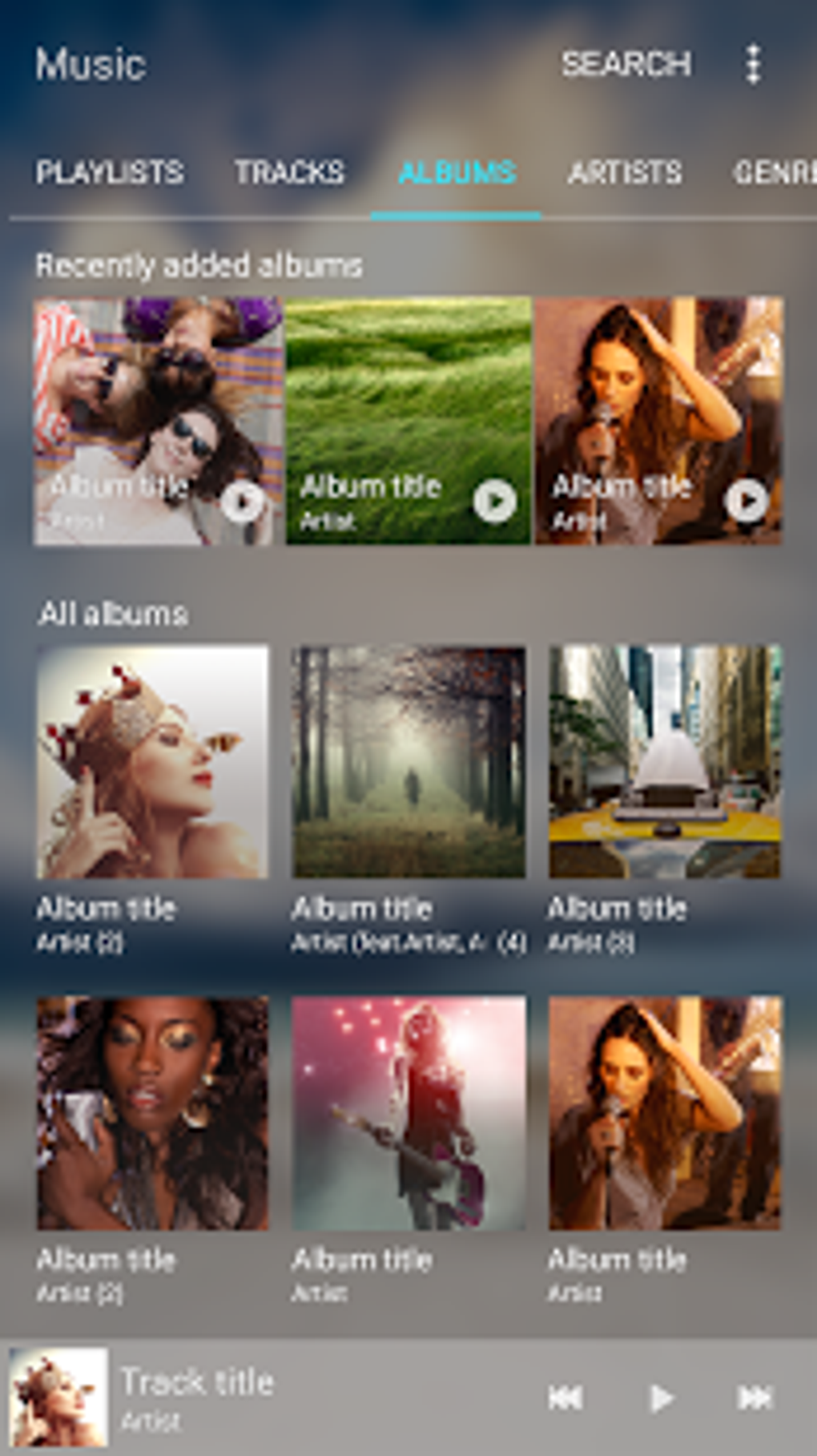Screen dimensions: 817x1456
Task: Switch to the Playlists tab
Action: [110, 172]
